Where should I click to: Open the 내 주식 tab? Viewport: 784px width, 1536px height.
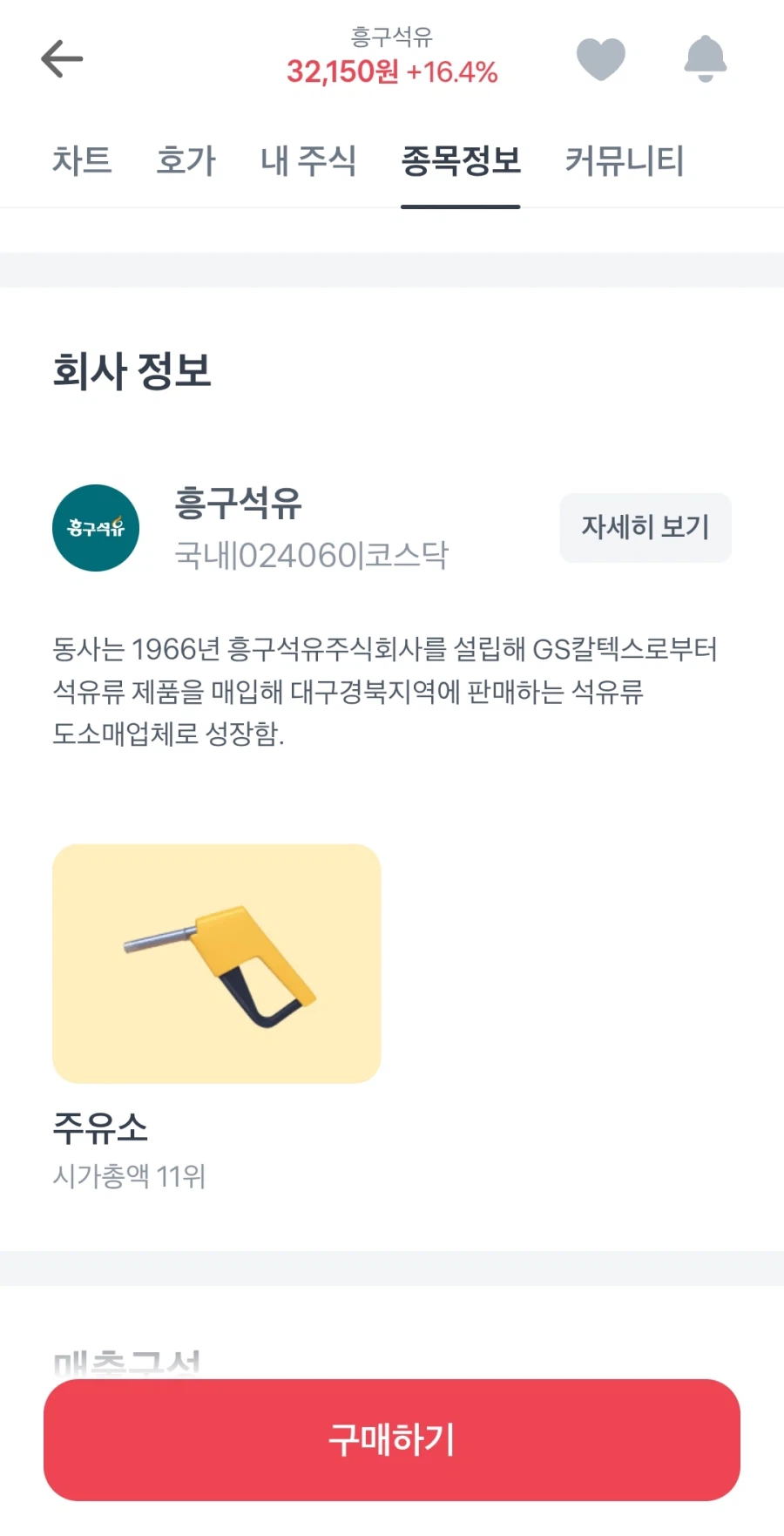coord(307,161)
